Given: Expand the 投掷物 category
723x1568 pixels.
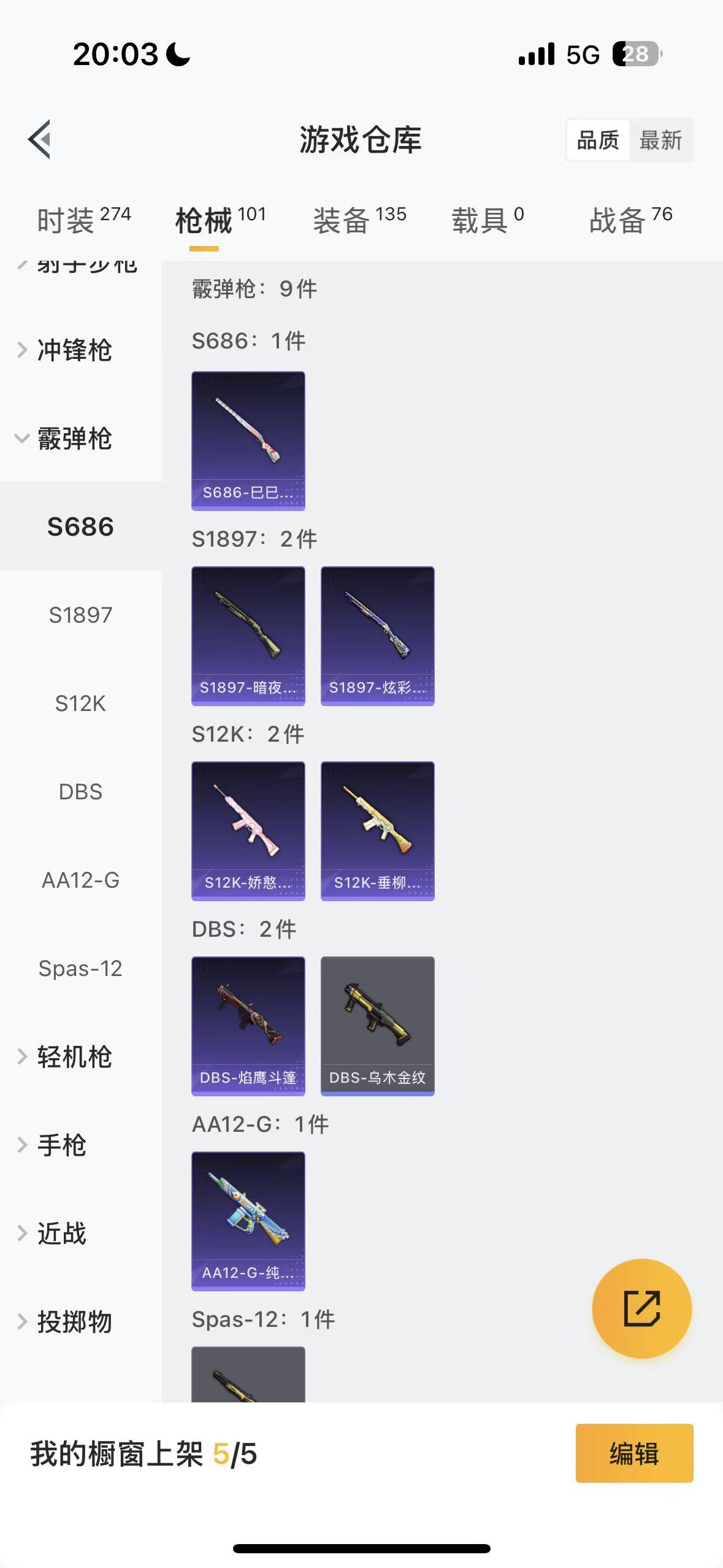Looking at the screenshot, I should coord(74,1321).
